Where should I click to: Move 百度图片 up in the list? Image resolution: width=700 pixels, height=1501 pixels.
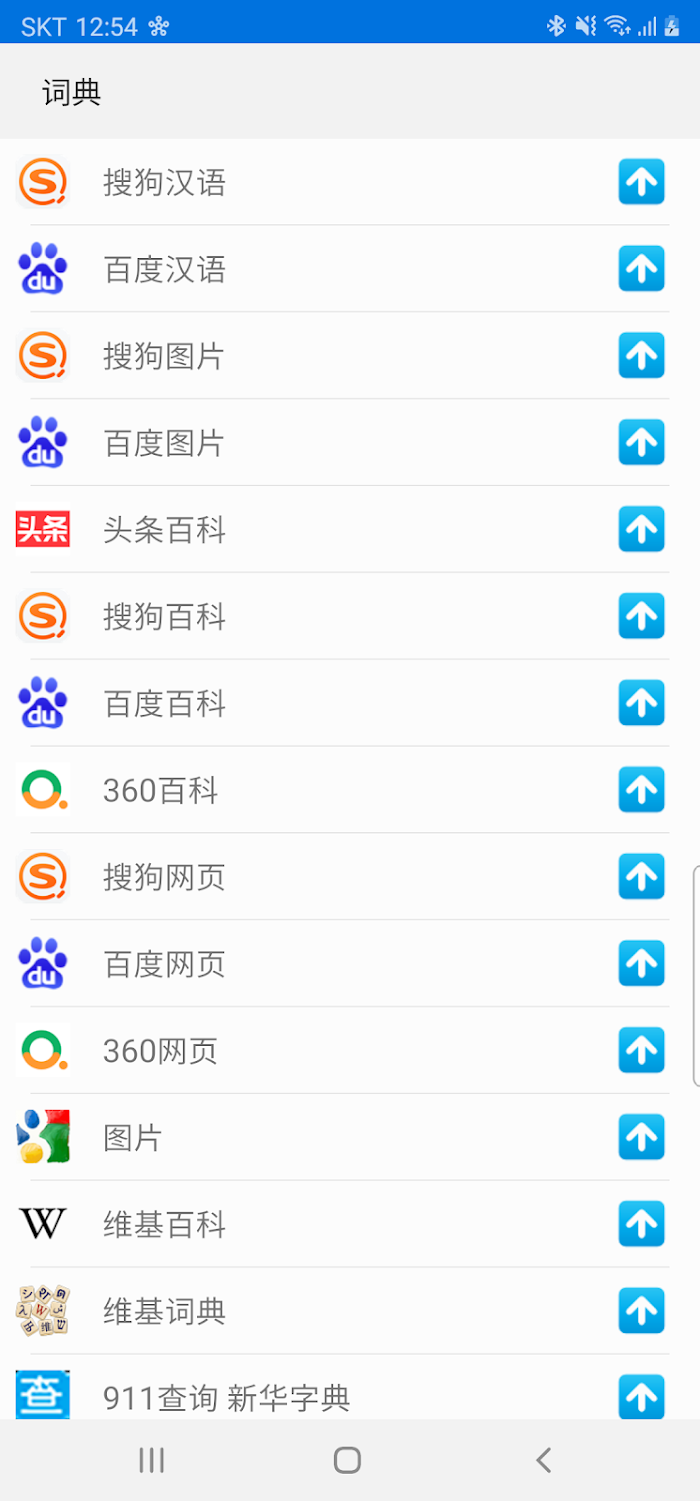click(x=641, y=443)
